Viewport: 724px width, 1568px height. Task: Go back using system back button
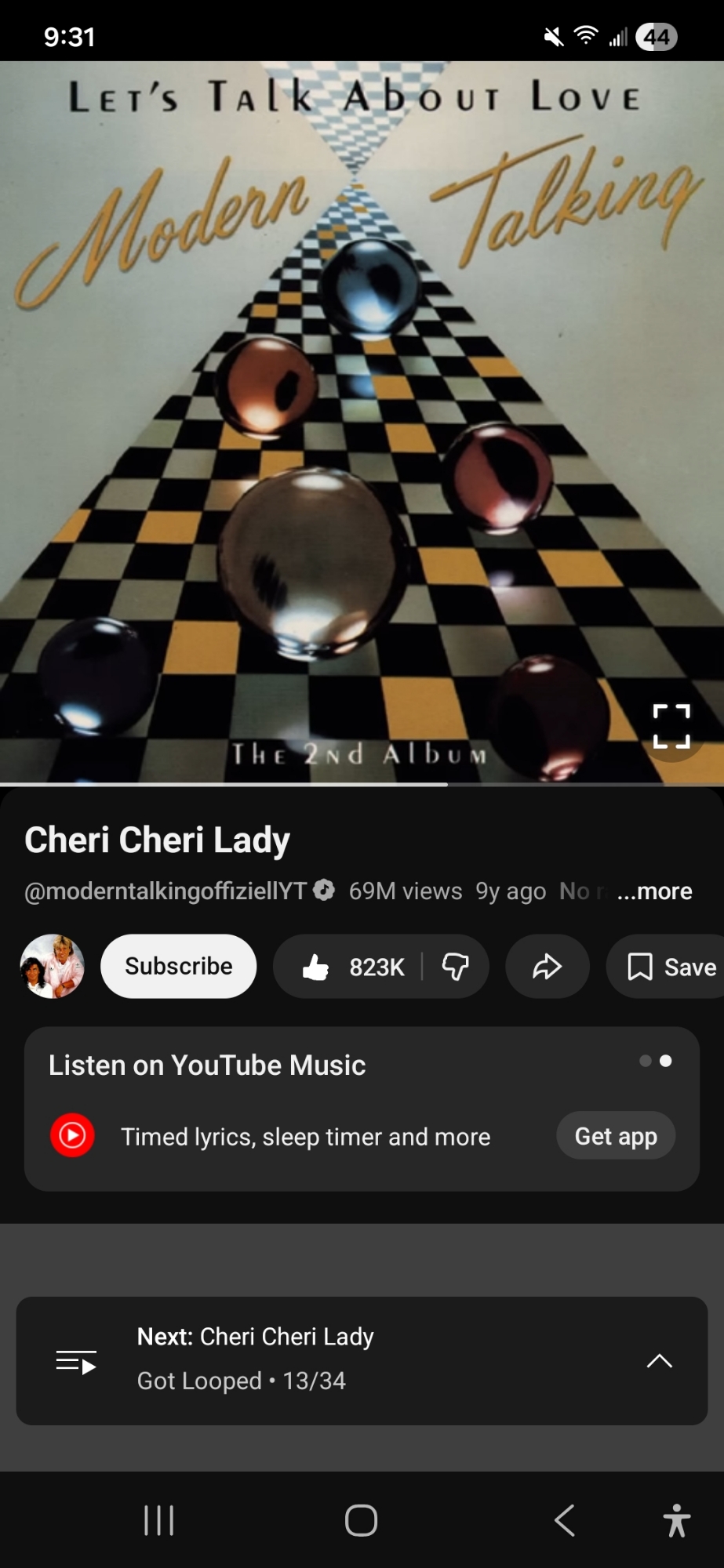565,1521
